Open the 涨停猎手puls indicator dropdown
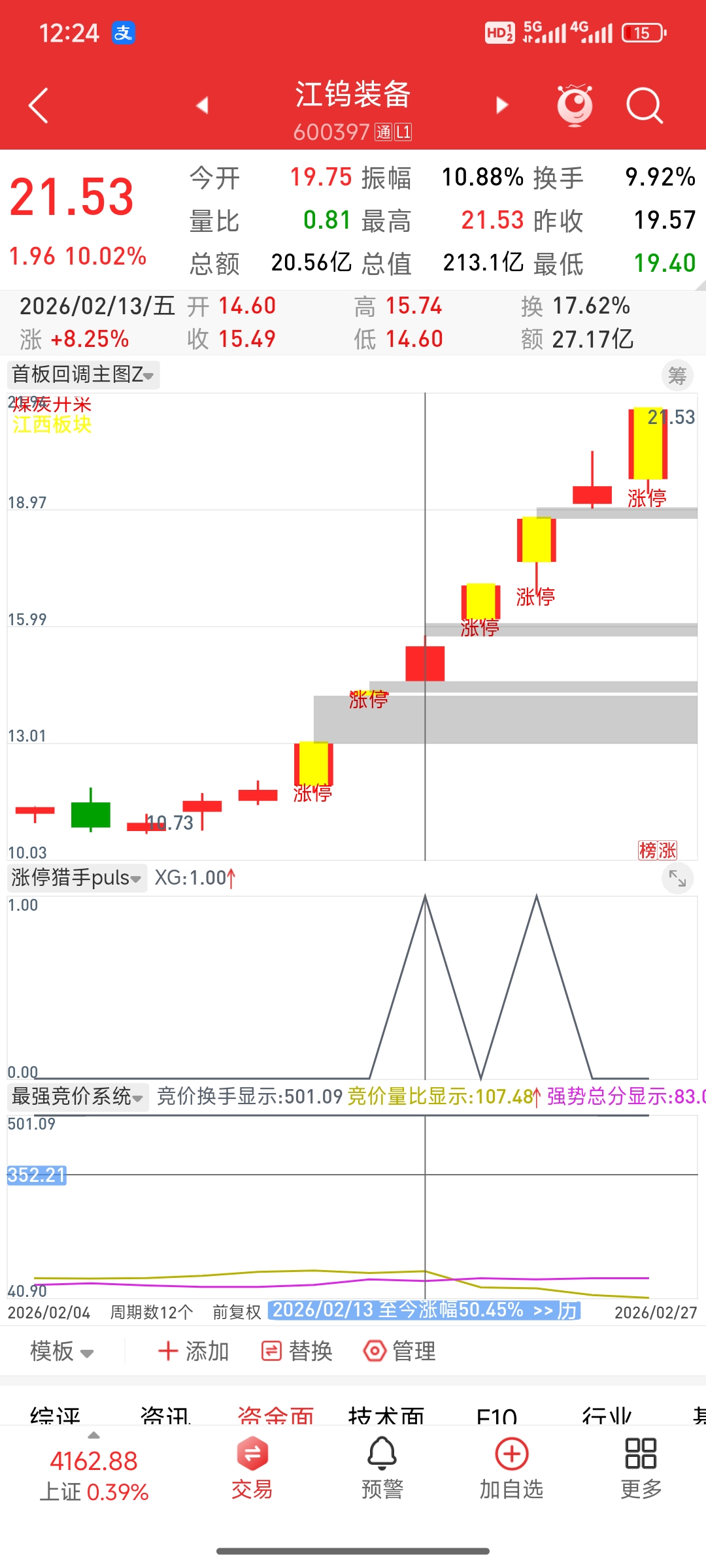The height and width of the screenshot is (1568, 706). (76, 877)
